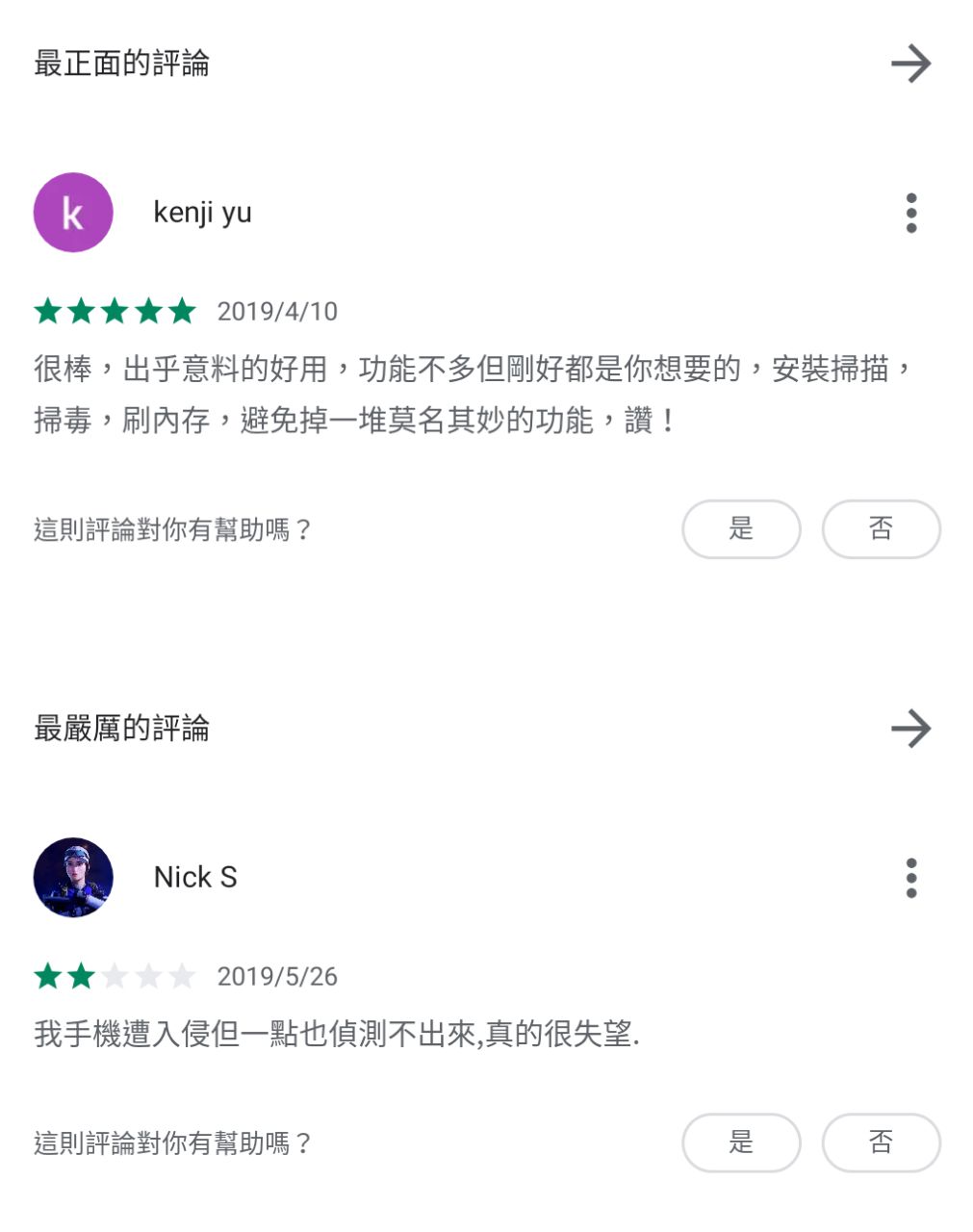
Task: Open all most critical reviews arrow
Action: tap(910, 729)
